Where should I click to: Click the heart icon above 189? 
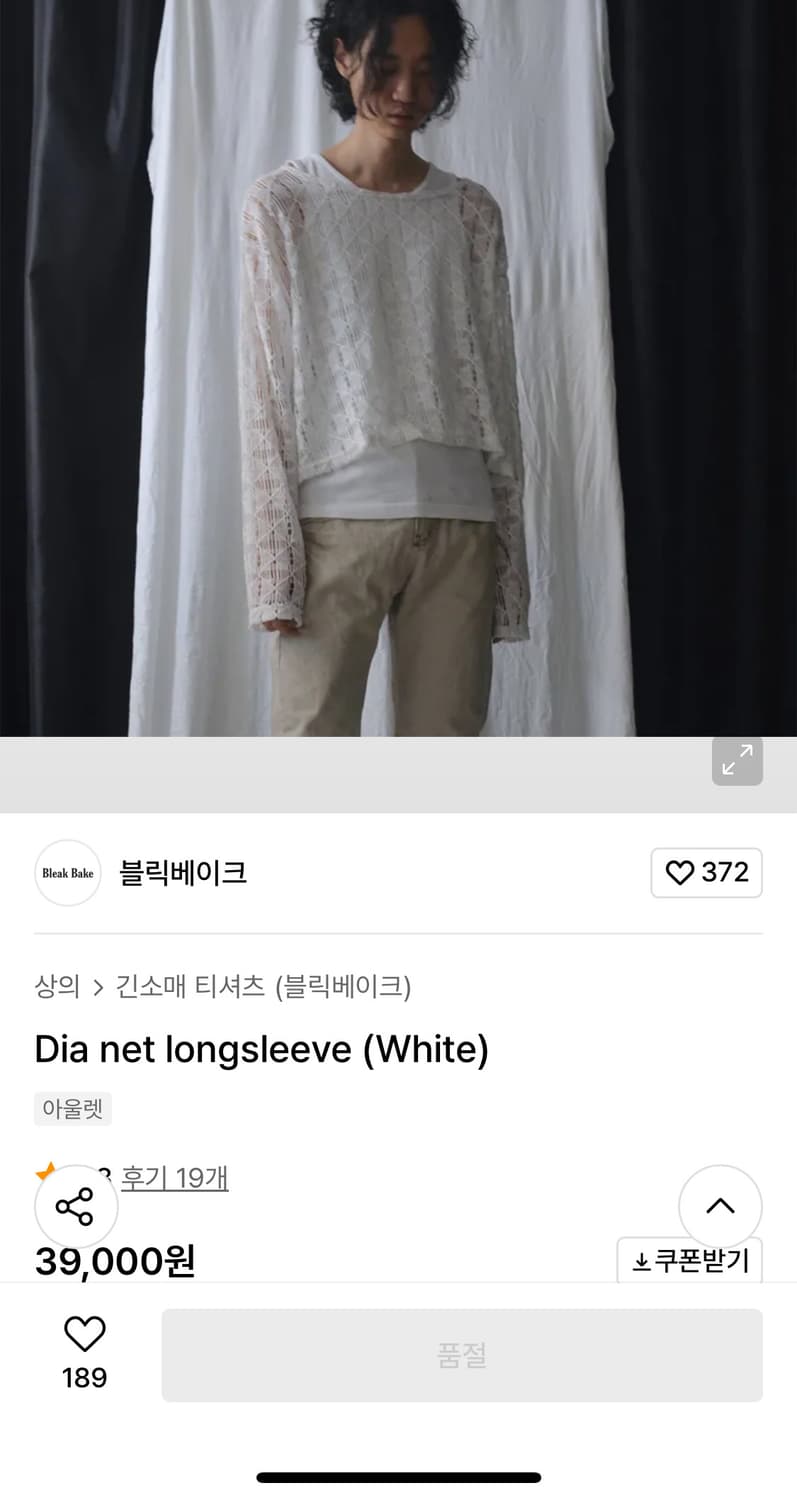click(x=84, y=1333)
